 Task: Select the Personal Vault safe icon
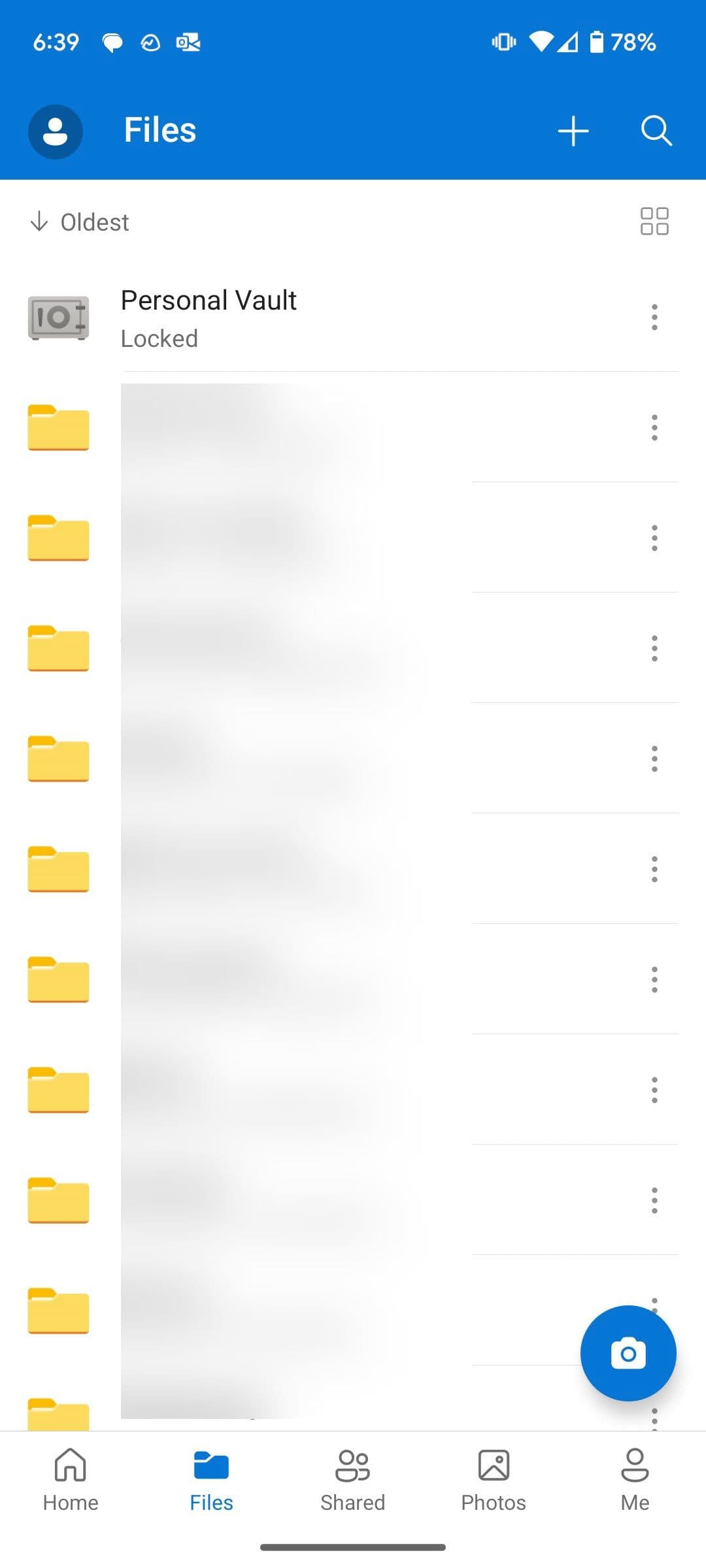pos(58,318)
